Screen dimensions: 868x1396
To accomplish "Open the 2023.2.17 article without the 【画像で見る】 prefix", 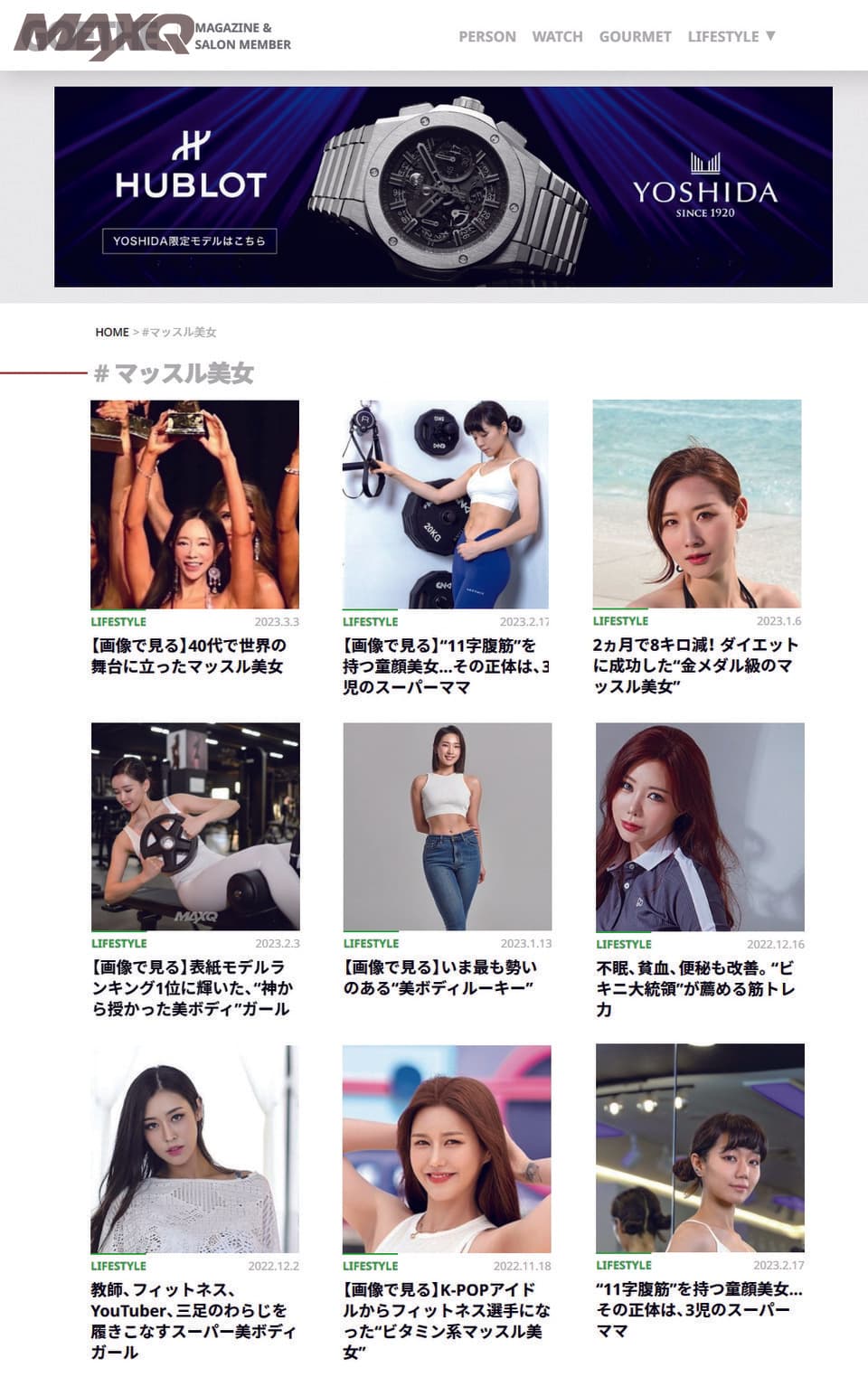I will (699, 1310).
